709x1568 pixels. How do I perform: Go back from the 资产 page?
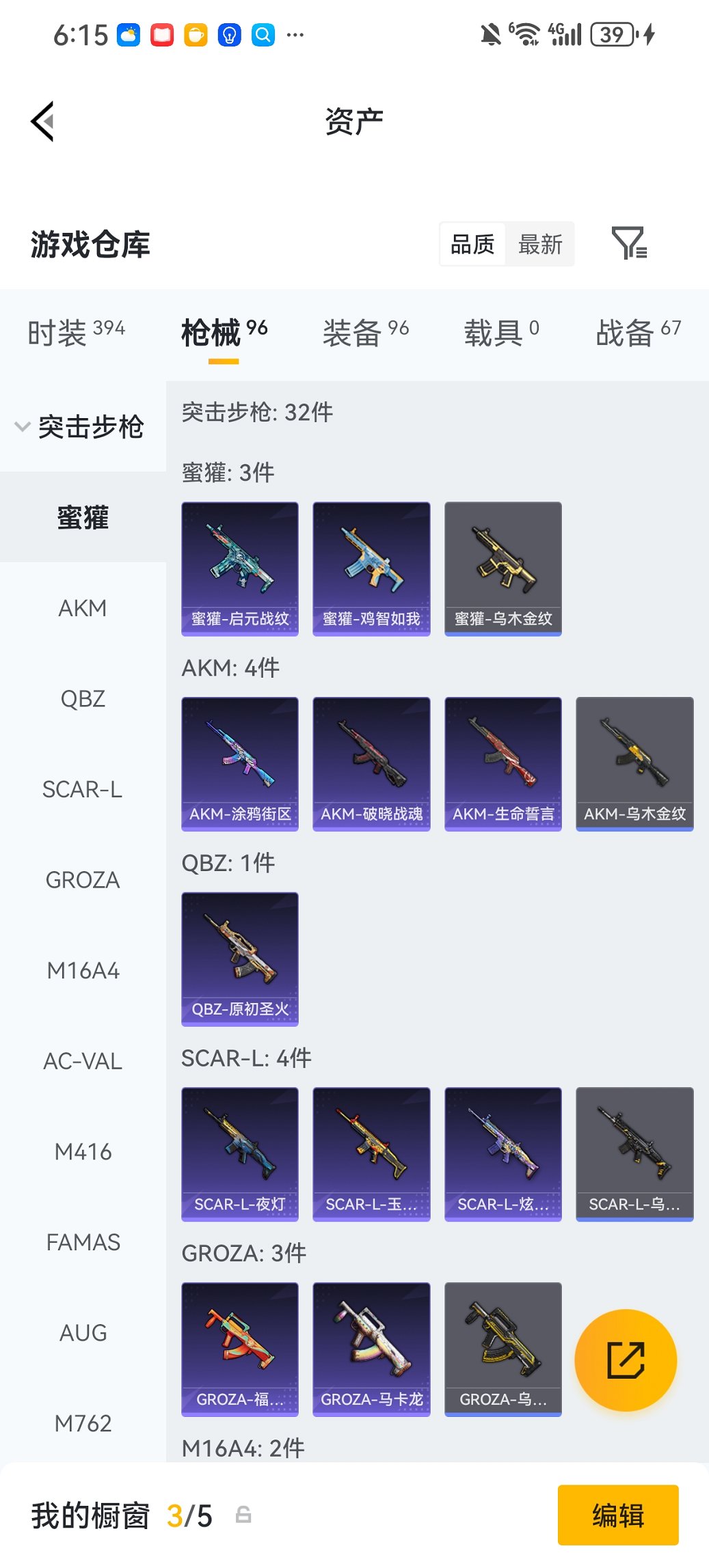click(42, 122)
